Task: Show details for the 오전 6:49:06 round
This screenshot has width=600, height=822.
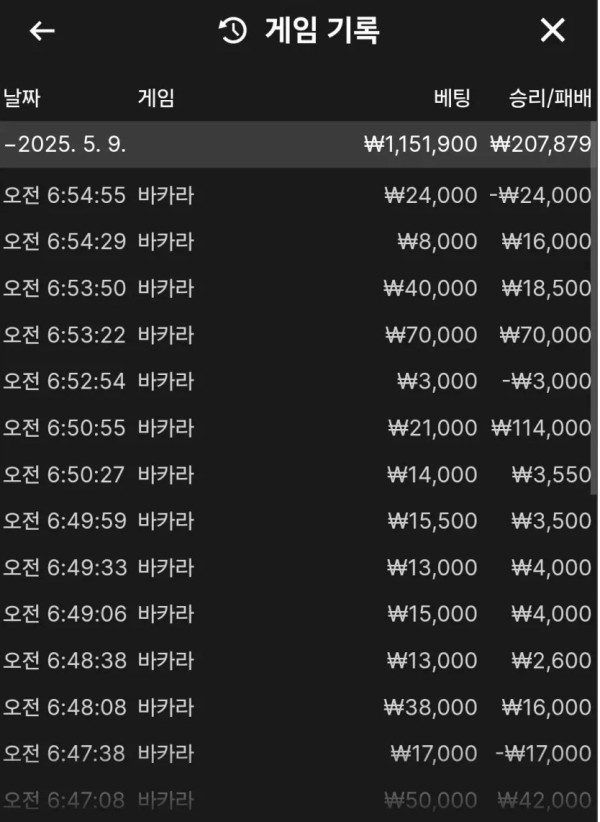Action: (x=297, y=614)
